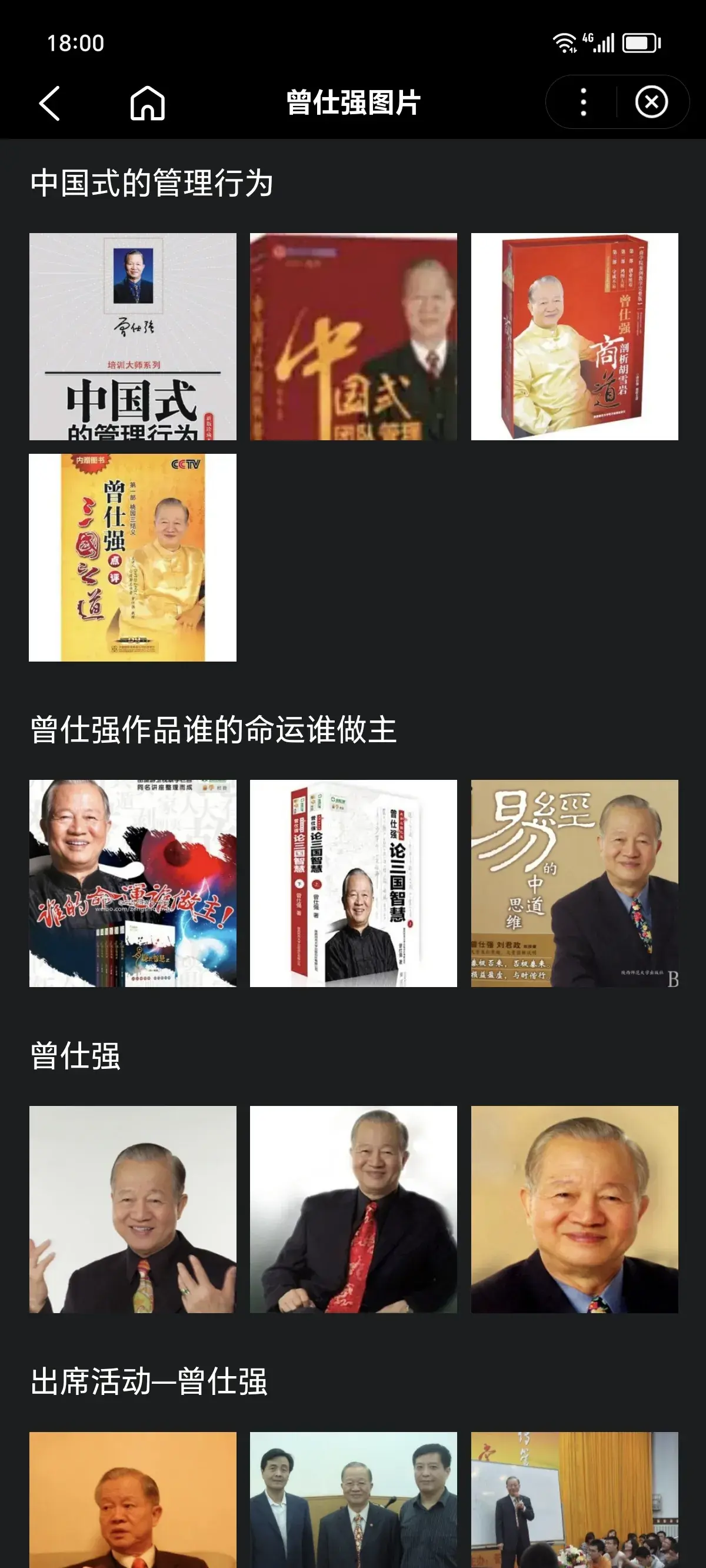Open the group photo of three men
This screenshot has height=1568, width=706.
pyautogui.click(x=354, y=1500)
